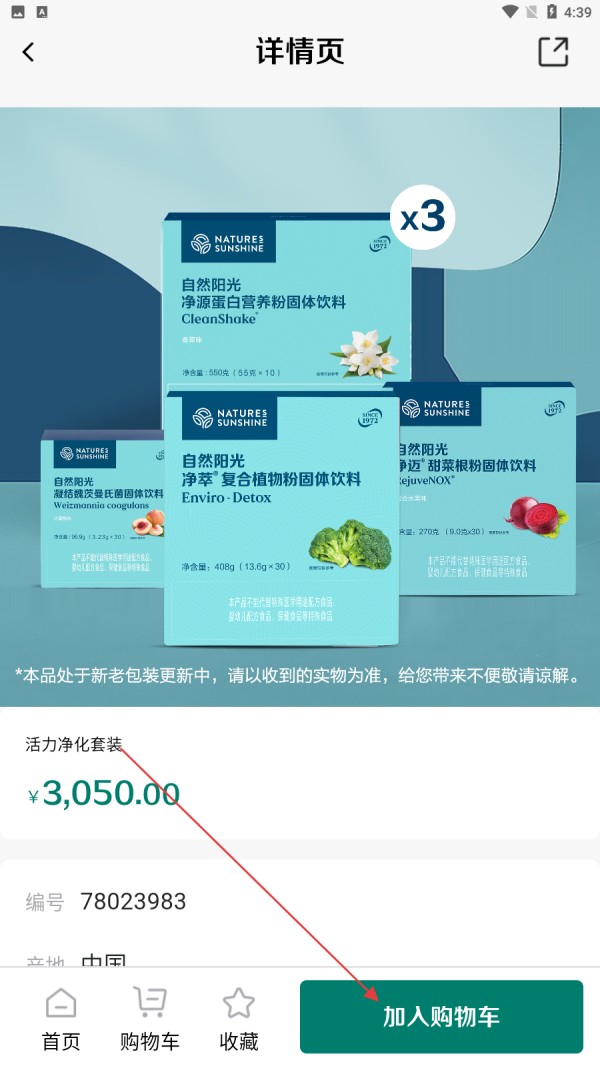Open the 购物车 shopping cart
Image resolution: width=600 pixels, height=1066 pixels.
150,1019
